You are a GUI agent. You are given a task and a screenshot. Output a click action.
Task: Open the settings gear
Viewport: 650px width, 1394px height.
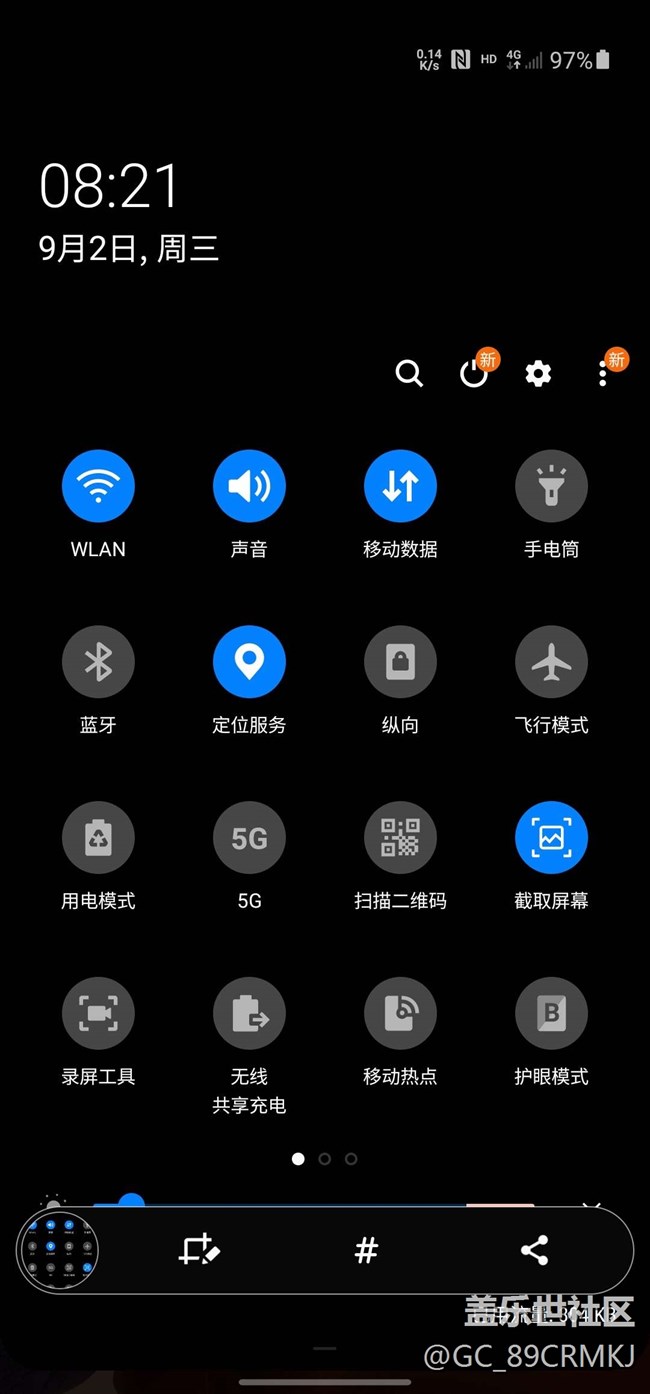538,373
